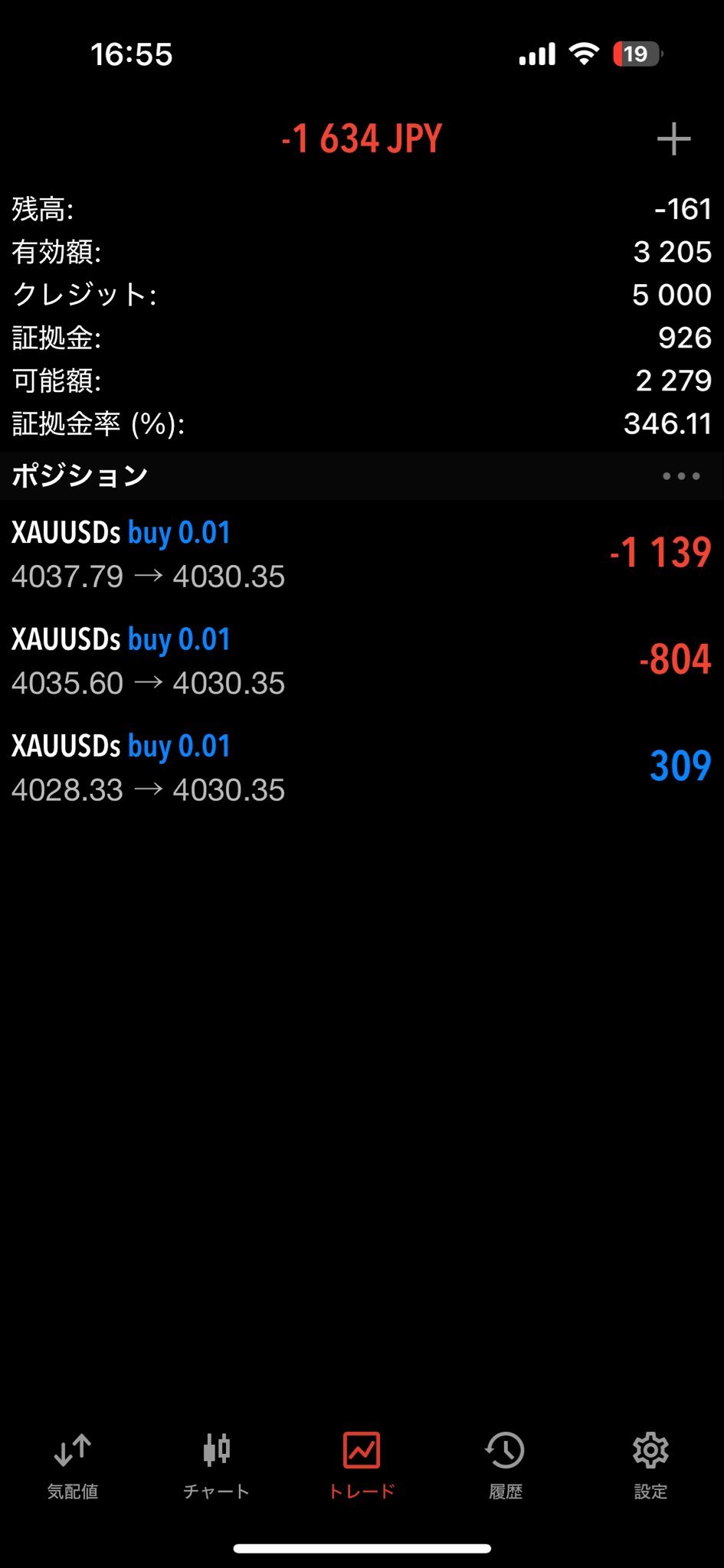Tap the -804 losing position row
Viewport: 724px width, 1568px height.
click(x=362, y=658)
